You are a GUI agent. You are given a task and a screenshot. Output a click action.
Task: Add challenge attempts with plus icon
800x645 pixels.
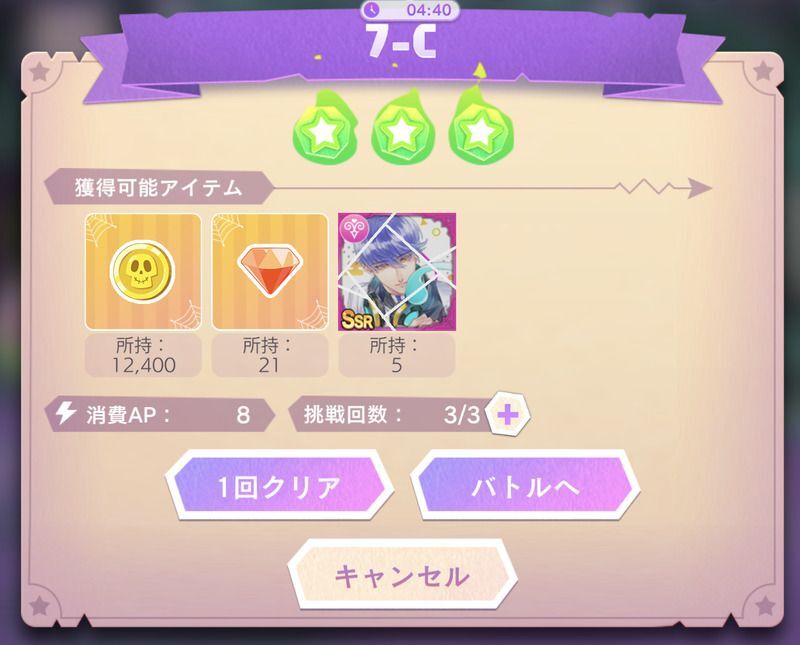[x=508, y=415]
